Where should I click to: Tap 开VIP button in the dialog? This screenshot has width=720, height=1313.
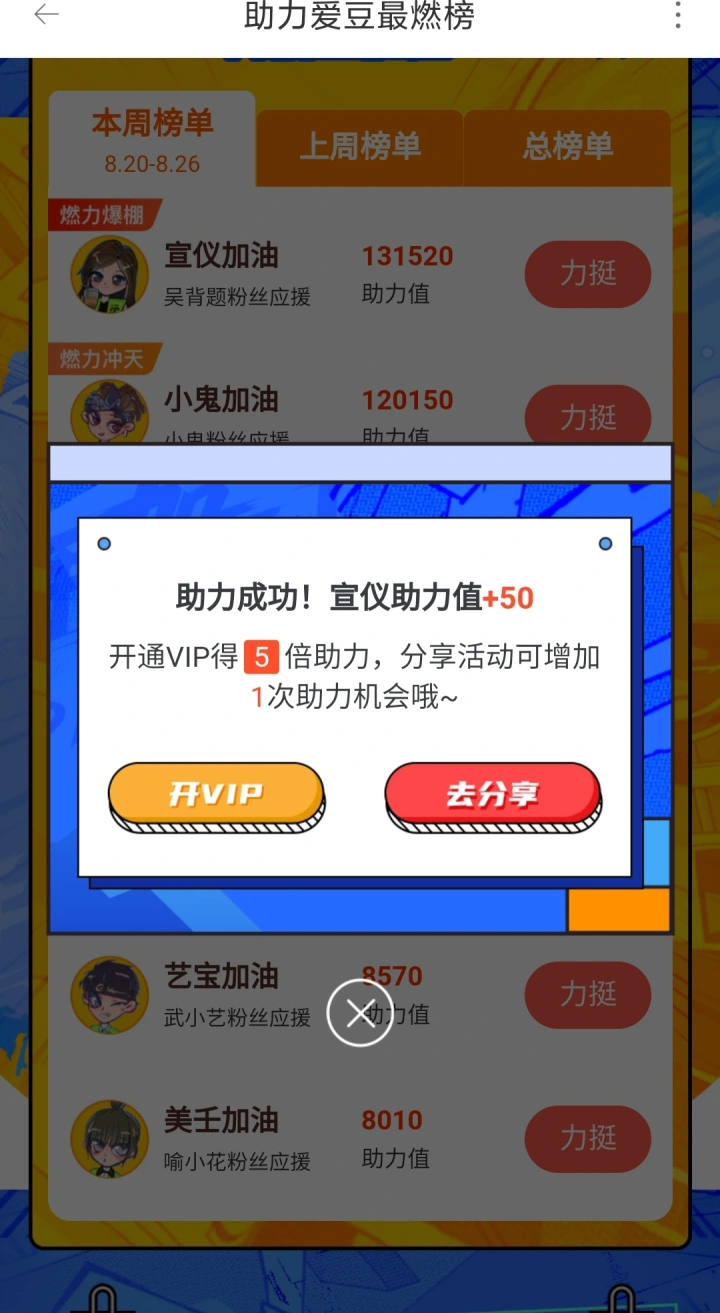[216, 794]
